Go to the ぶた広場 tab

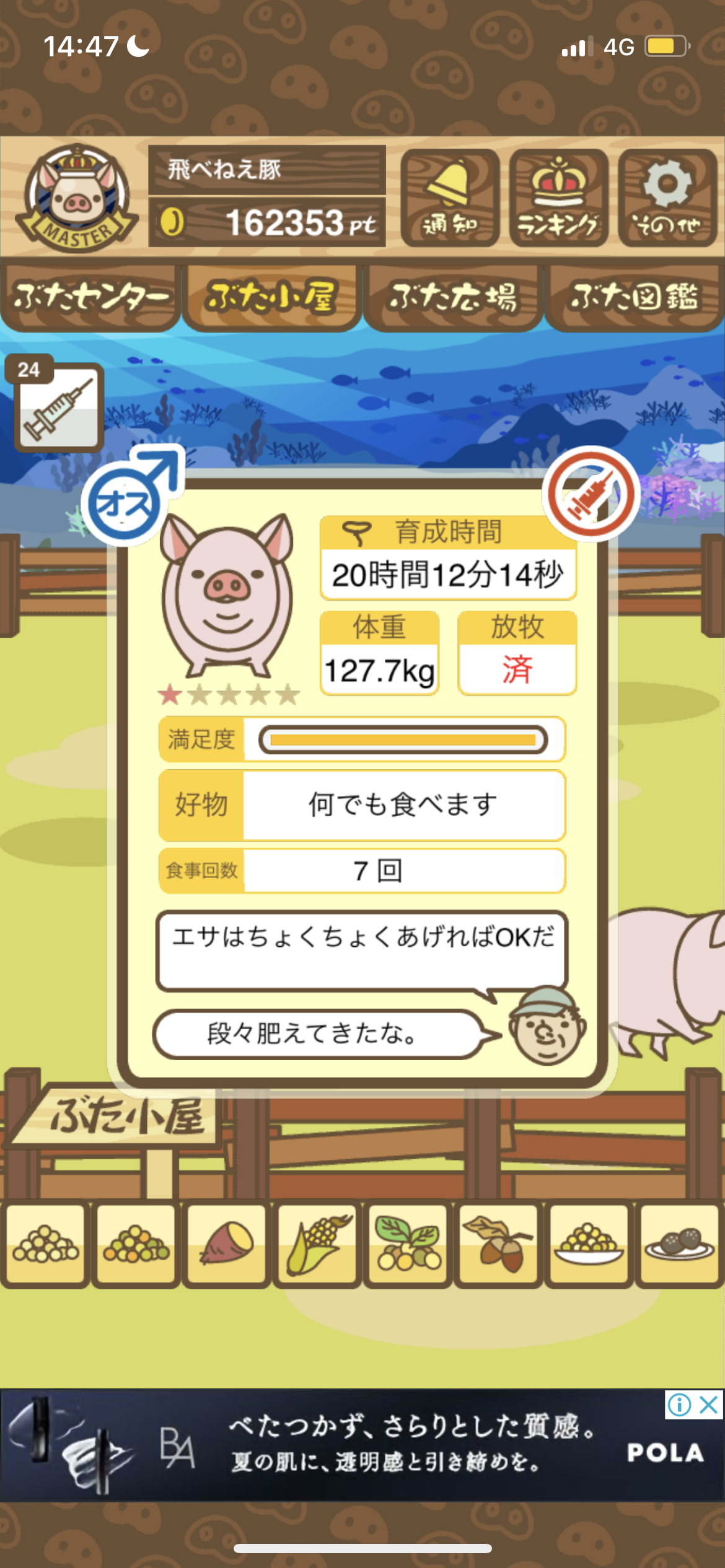[453, 297]
